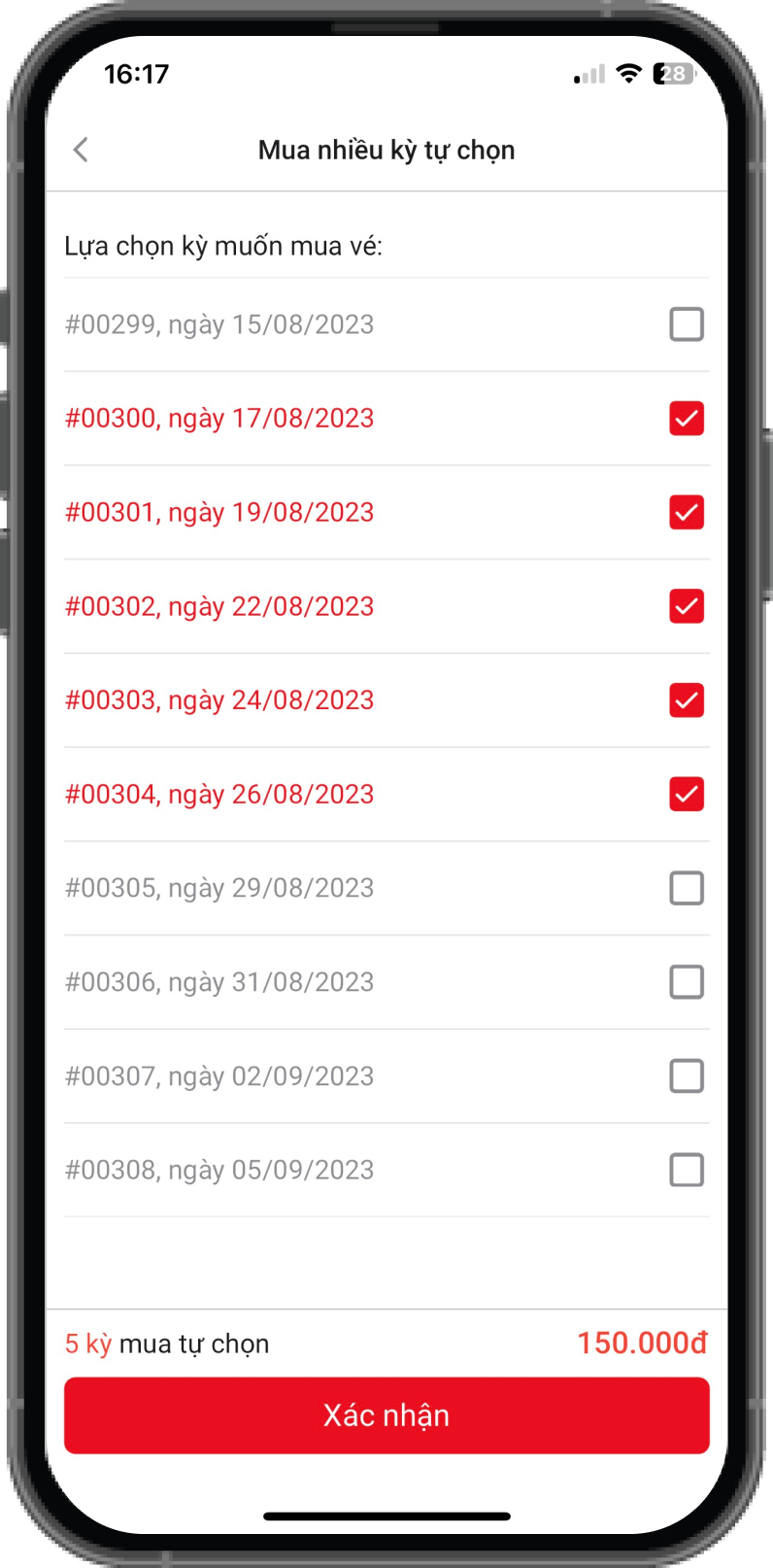
Task: Deselect draw #00301 dated 19/08/2023
Action: point(687,512)
